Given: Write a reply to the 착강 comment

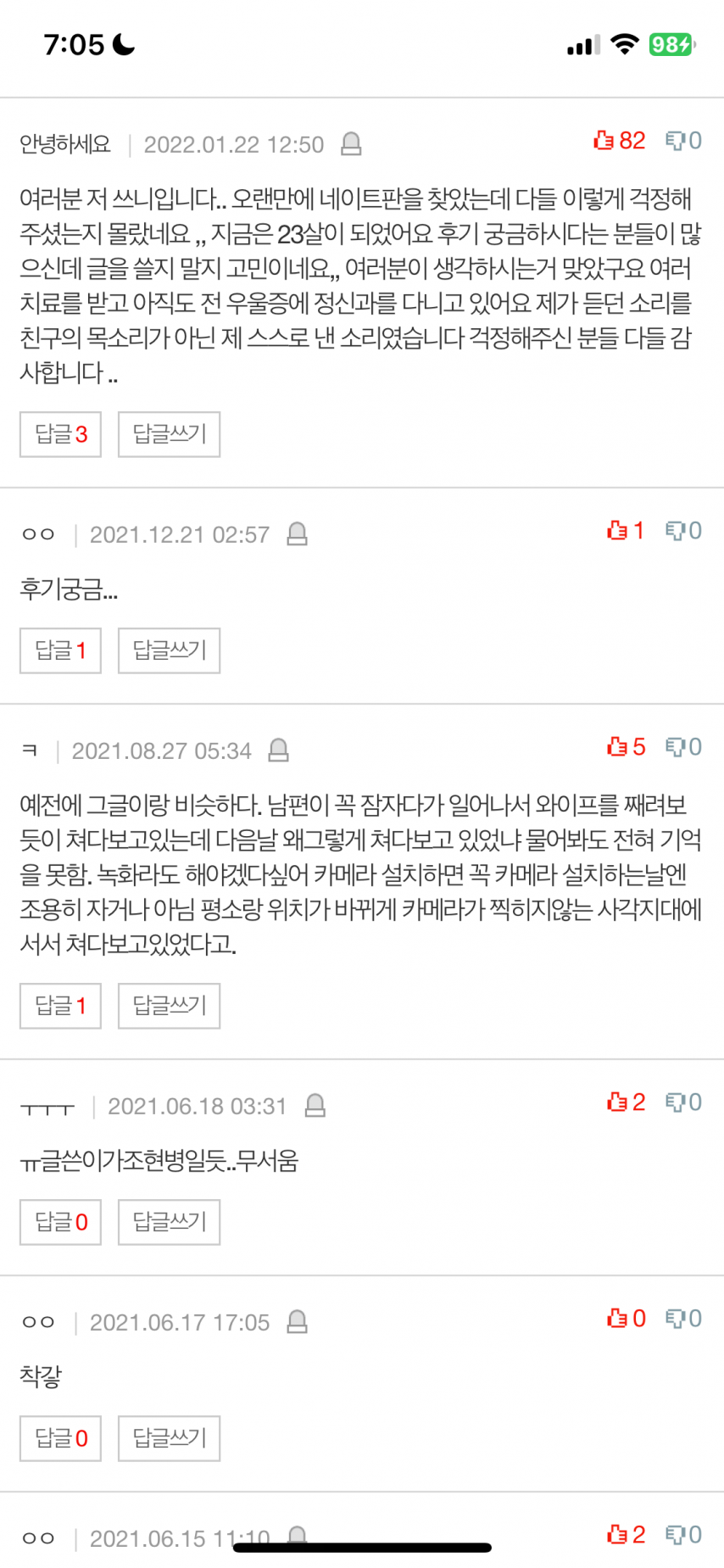Looking at the screenshot, I should click(x=169, y=1438).
